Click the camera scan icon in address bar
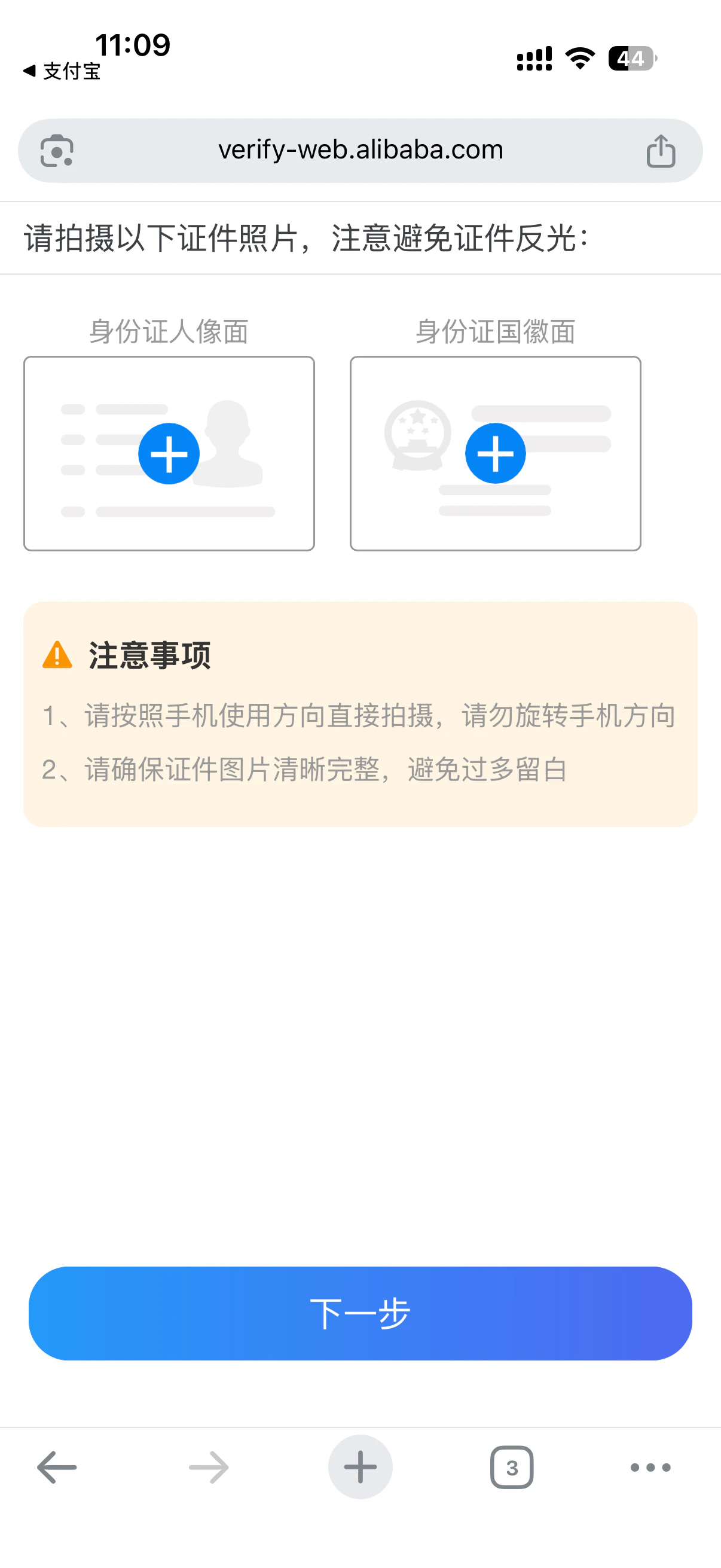 (59, 150)
